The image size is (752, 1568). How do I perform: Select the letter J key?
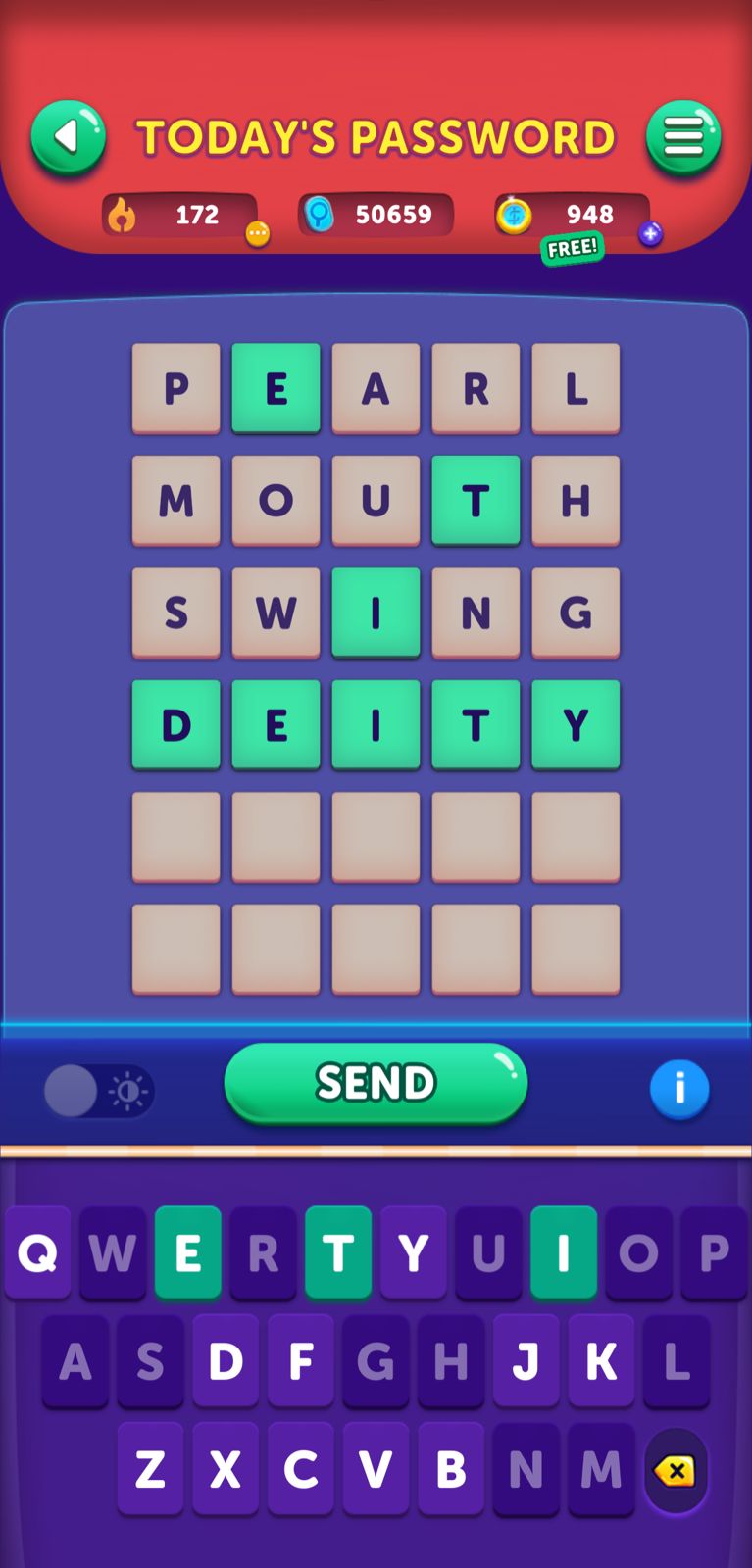(x=526, y=1361)
